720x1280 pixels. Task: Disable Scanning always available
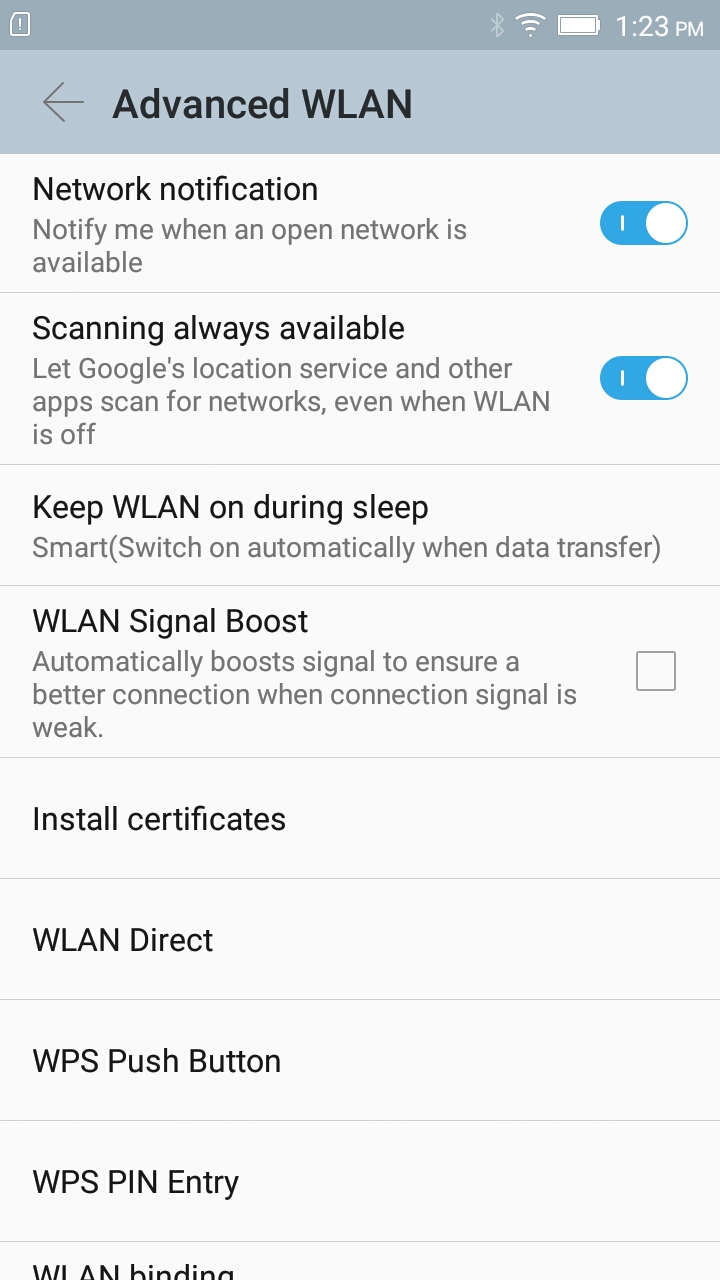coord(644,379)
